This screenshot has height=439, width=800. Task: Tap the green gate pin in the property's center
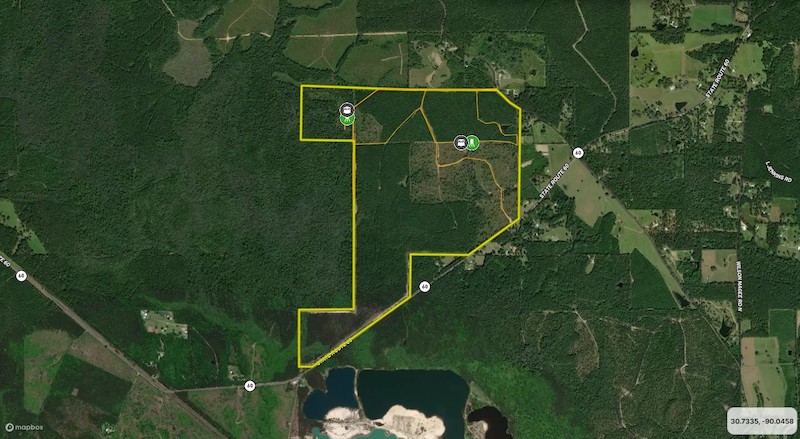pyautogui.click(x=473, y=143)
